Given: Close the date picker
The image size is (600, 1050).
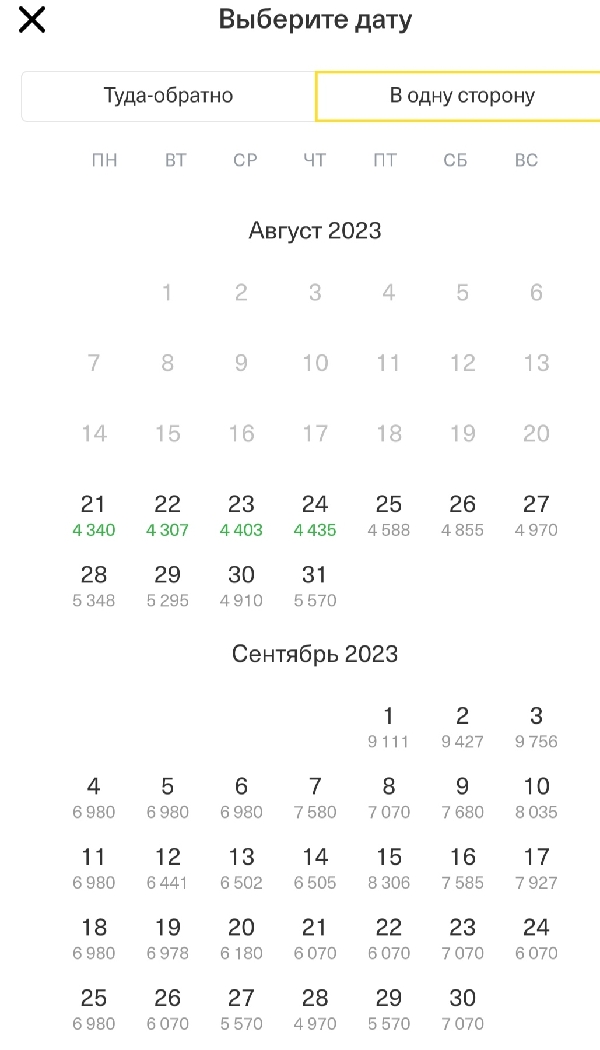Looking at the screenshot, I should 32,20.
